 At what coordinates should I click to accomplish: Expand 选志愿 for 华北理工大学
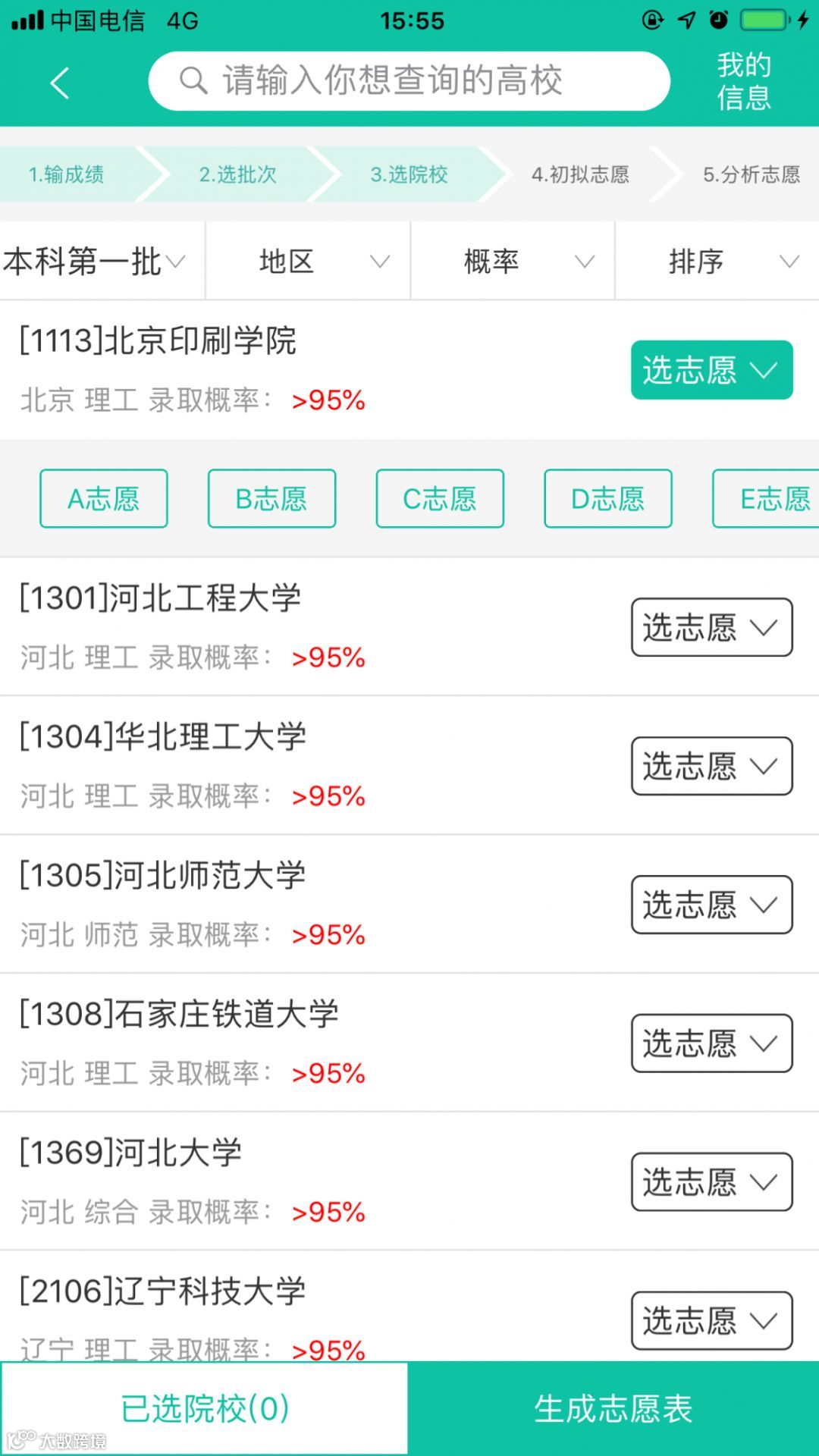pyautogui.click(x=711, y=766)
